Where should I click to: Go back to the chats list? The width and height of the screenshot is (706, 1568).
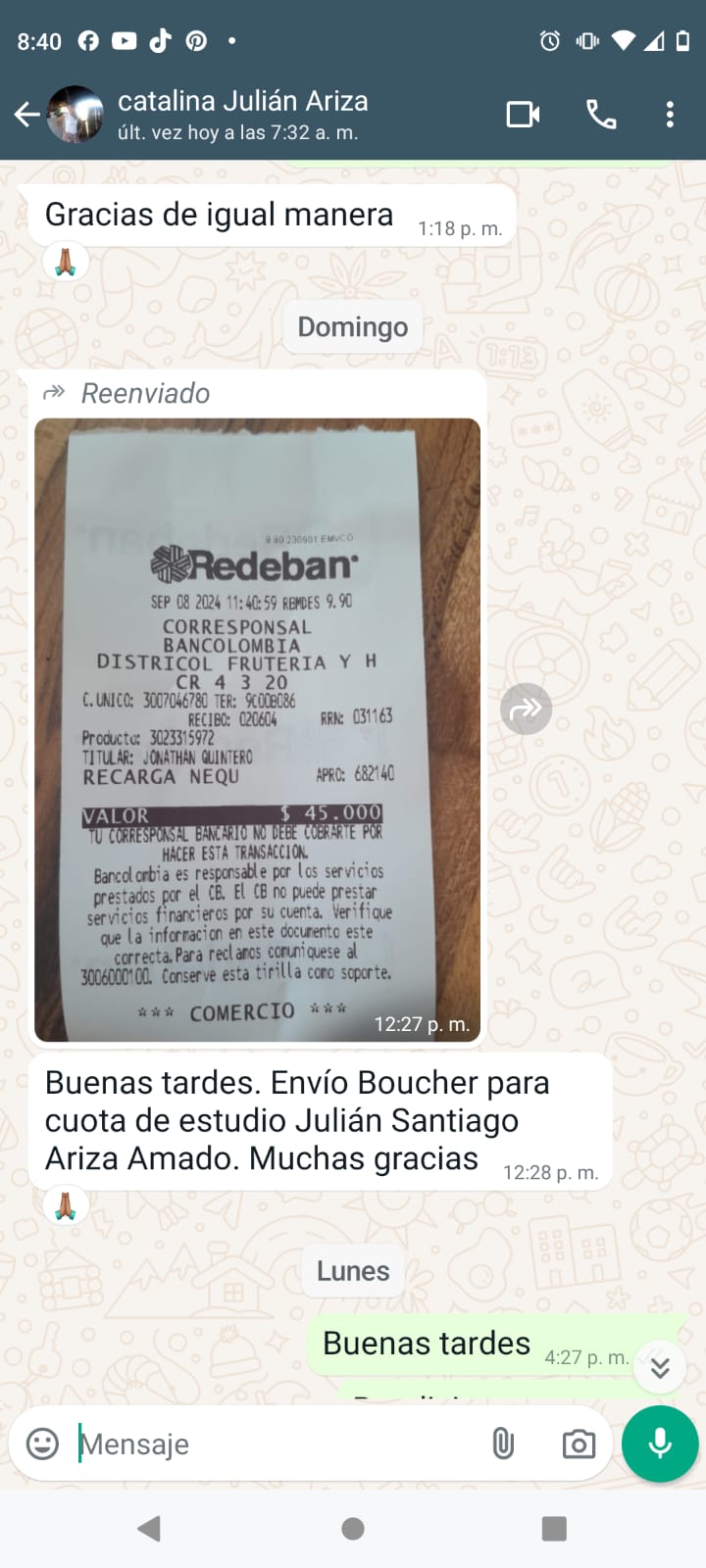(26, 115)
